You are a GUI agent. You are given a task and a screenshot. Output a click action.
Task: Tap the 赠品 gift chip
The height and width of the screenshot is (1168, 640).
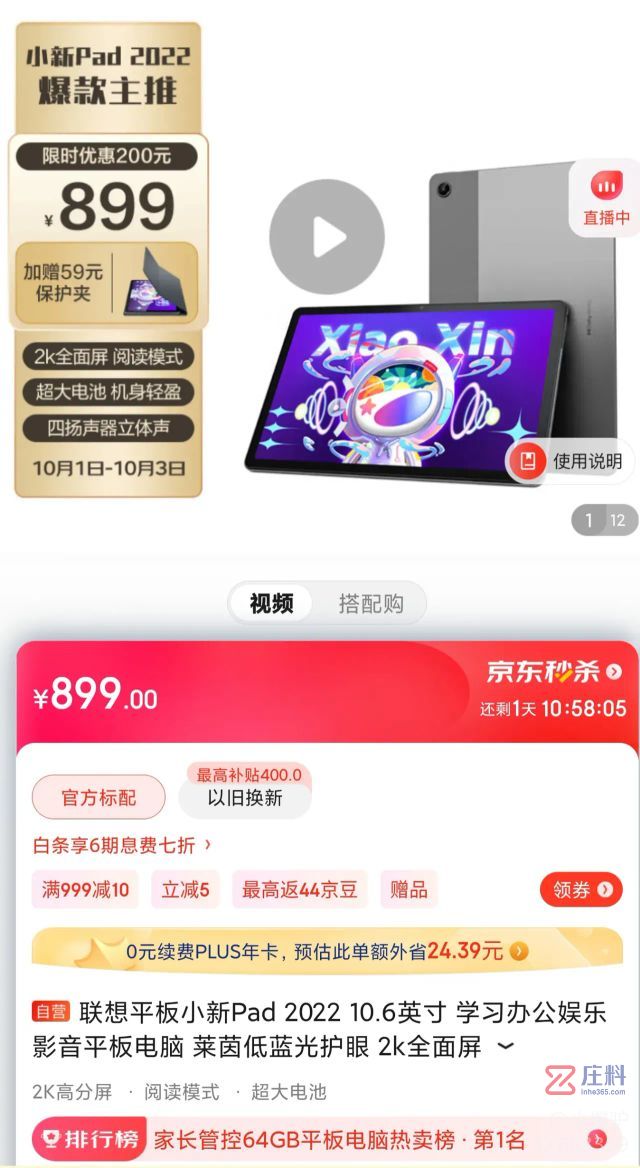408,889
